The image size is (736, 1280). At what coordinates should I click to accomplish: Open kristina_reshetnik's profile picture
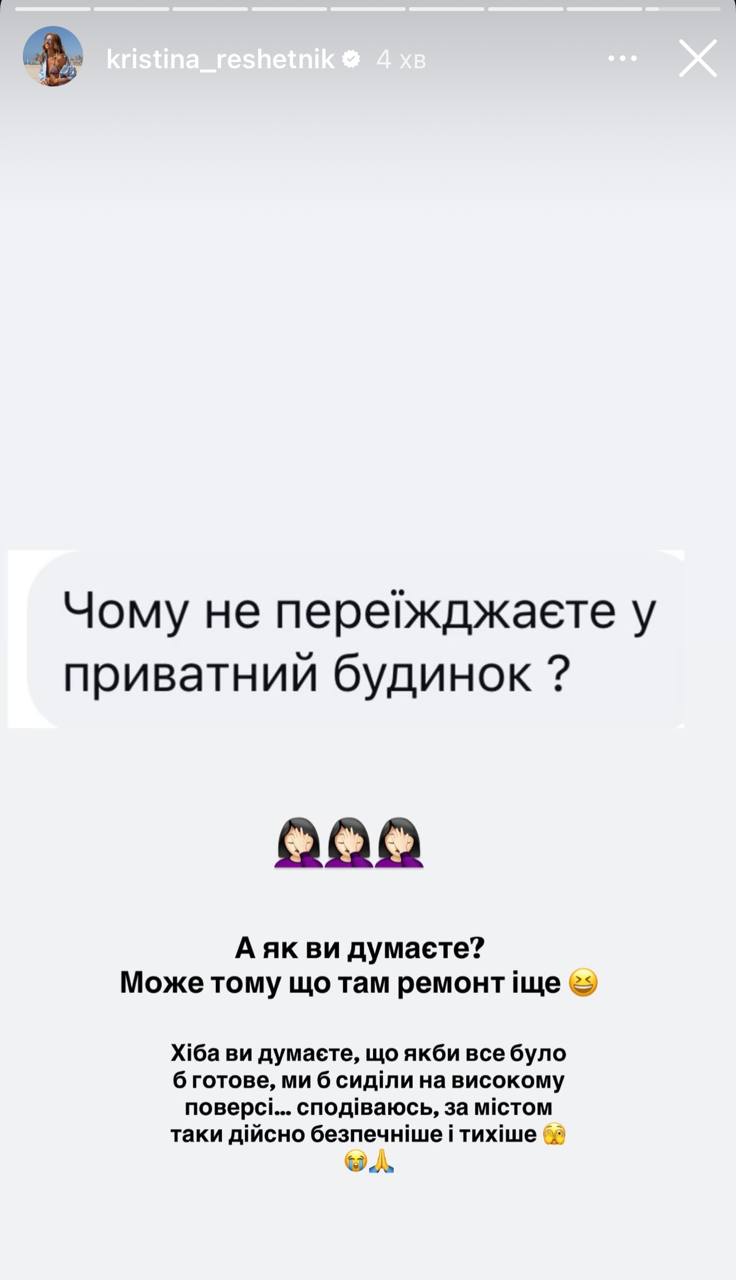click(52, 57)
